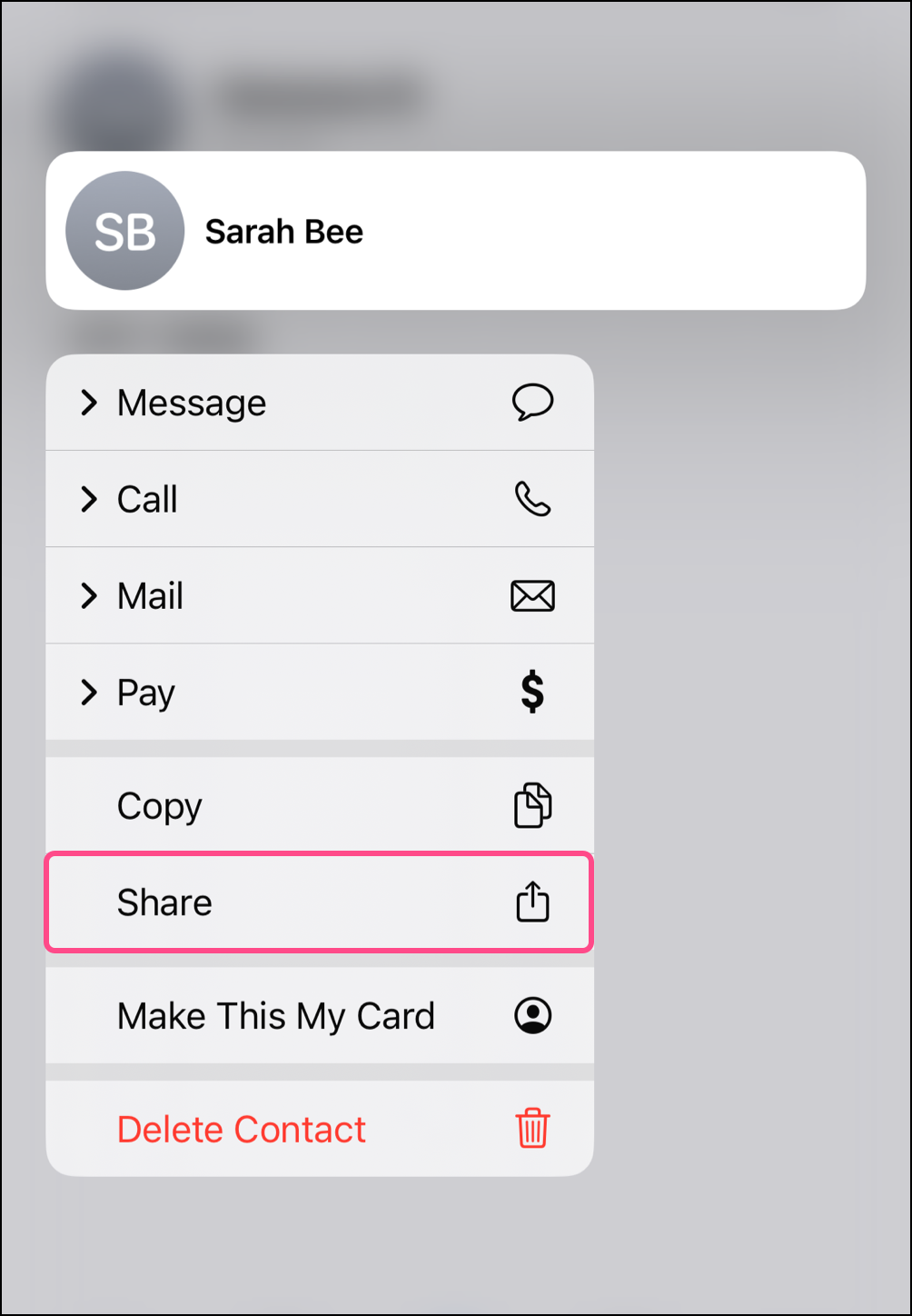The image size is (912, 1316).
Task: Select Make This My Card
Action: tap(319, 1016)
